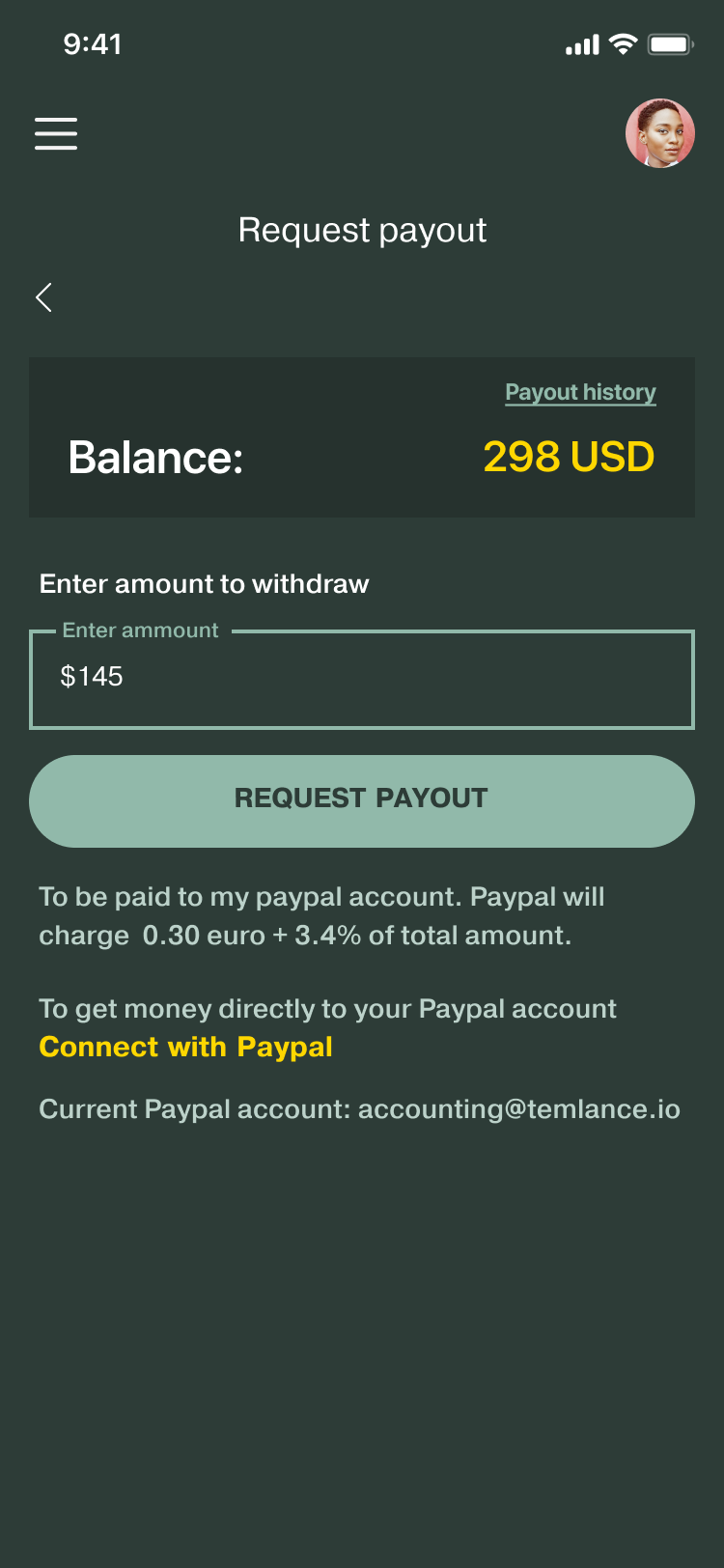
Task: Open the Payout history link
Action: [x=580, y=392]
